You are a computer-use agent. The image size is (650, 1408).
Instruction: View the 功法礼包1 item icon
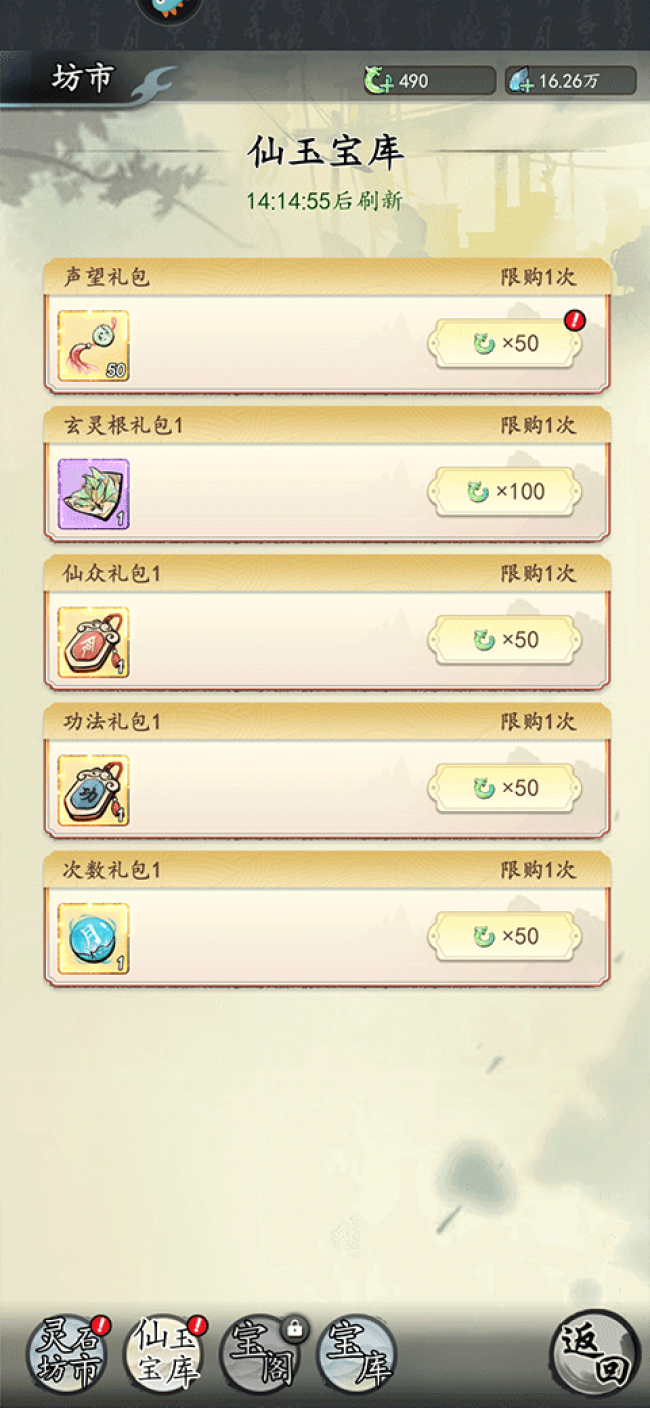pos(93,790)
